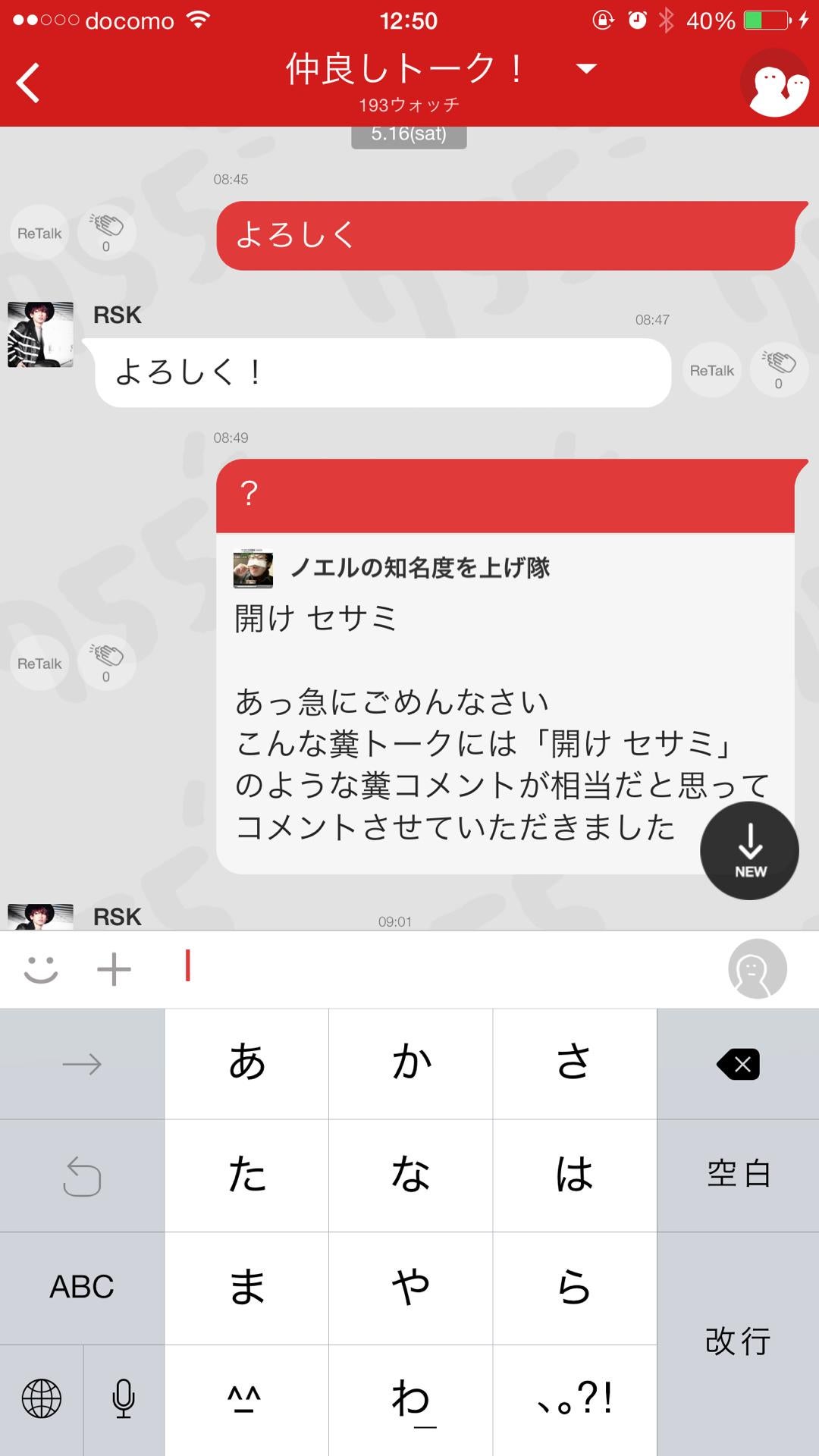The height and width of the screenshot is (1456, 819).
Task: Tap the ^^ emoticon key on the keyboard
Action: pos(245,1399)
